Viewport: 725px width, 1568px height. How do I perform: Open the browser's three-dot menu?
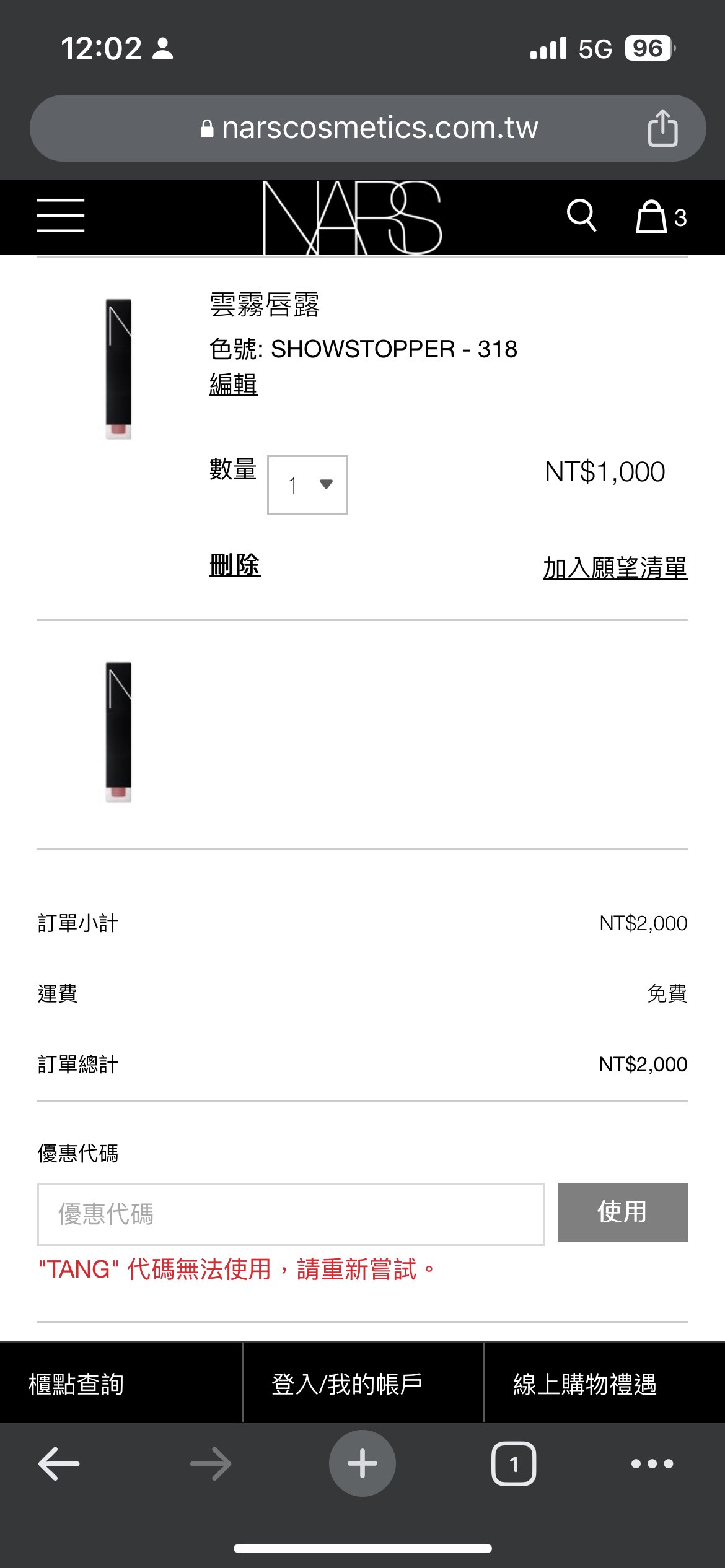652,1463
